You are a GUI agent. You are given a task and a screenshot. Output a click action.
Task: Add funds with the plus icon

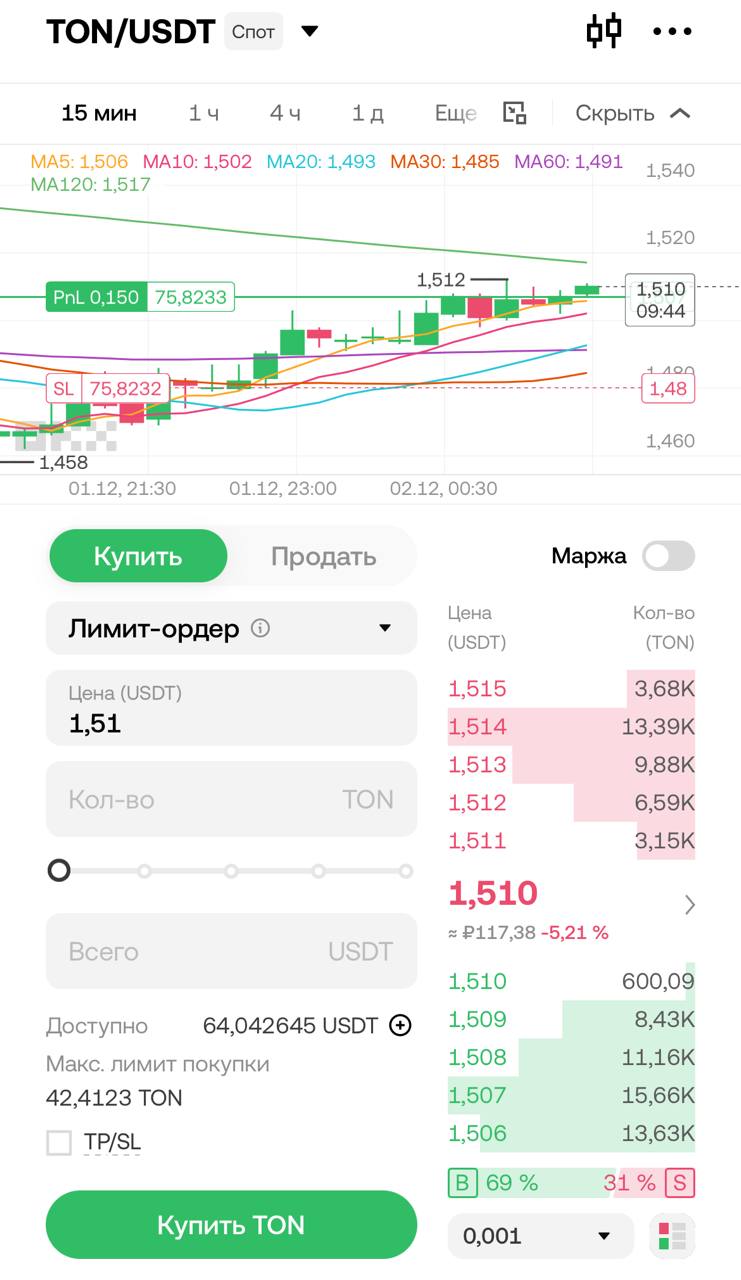[x=400, y=1025]
